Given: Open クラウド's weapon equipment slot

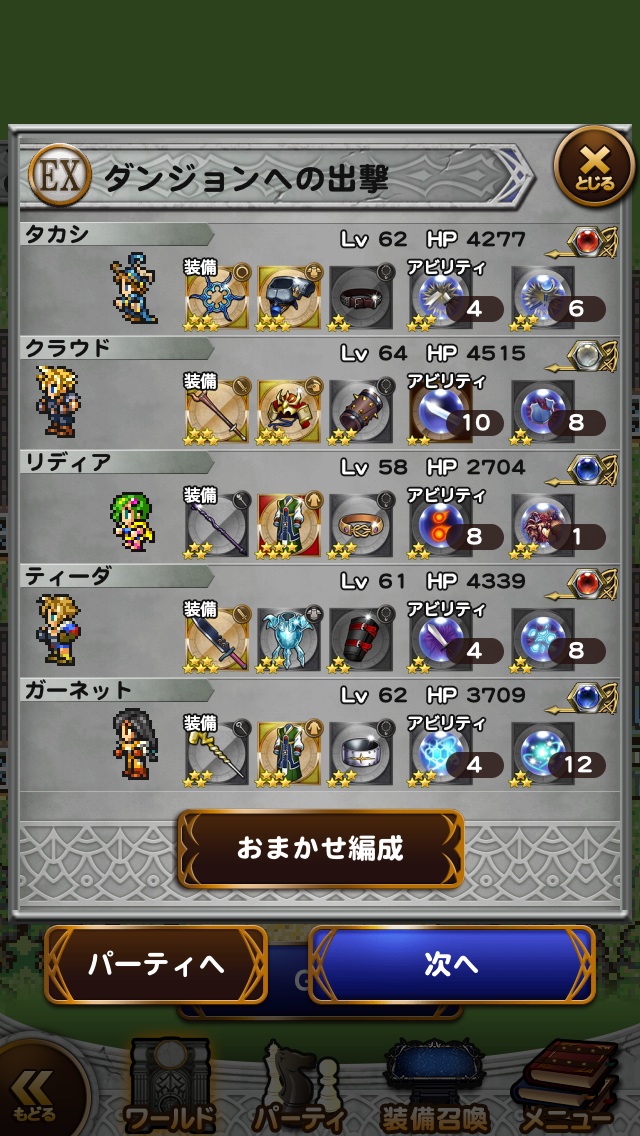Looking at the screenshot, I should tap(216, 411).
